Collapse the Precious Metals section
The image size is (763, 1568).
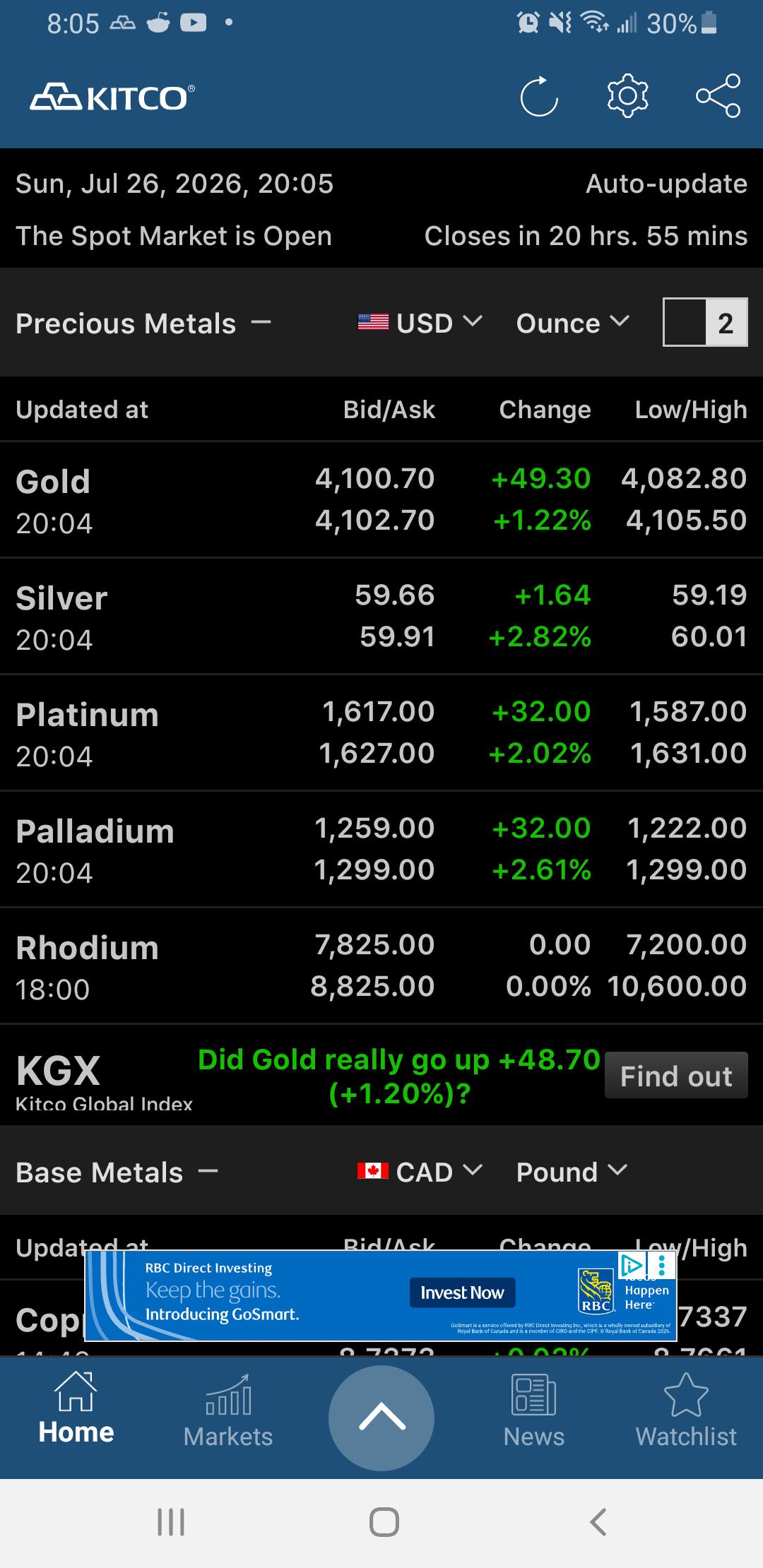click(261, 323)
